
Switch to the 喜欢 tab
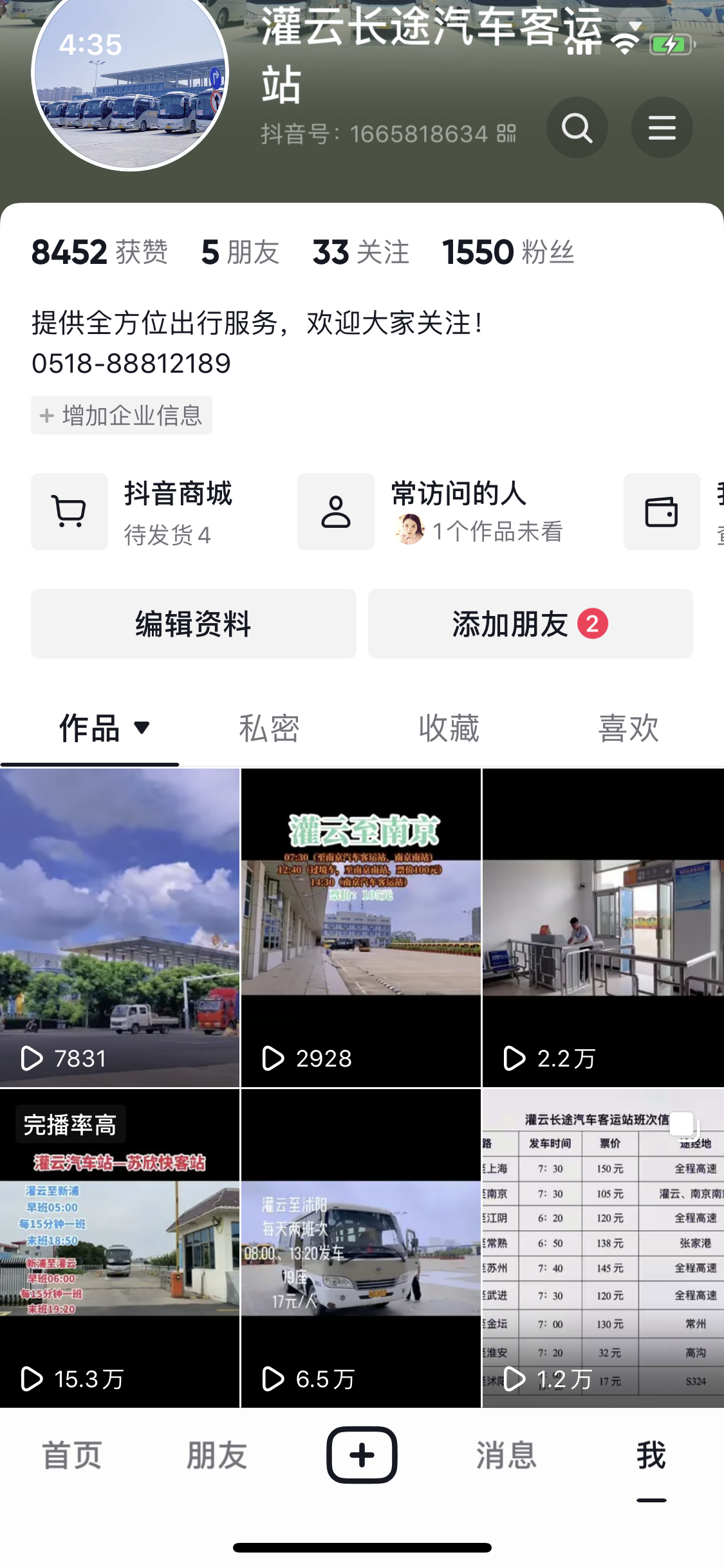point(628,729)
